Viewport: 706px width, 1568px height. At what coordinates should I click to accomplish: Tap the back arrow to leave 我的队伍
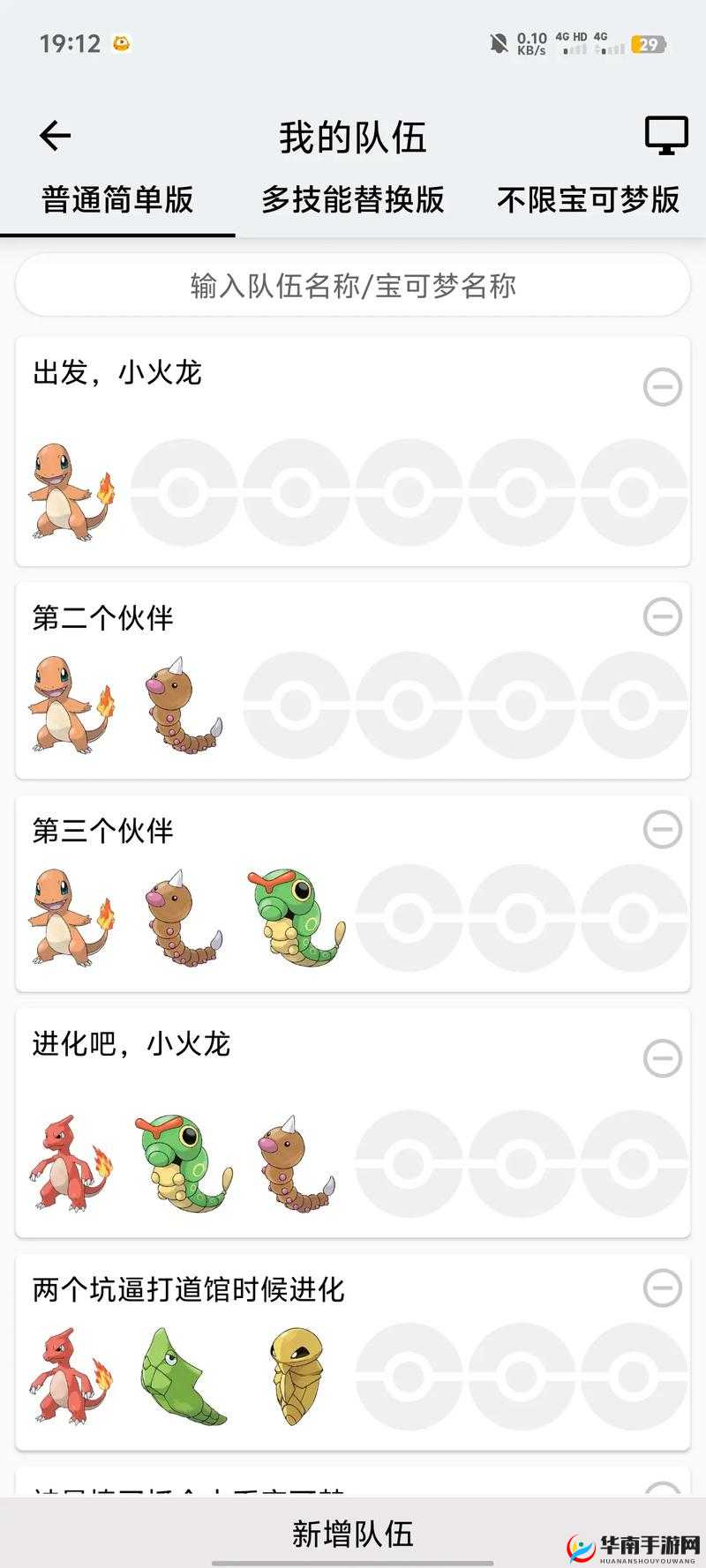53,135
